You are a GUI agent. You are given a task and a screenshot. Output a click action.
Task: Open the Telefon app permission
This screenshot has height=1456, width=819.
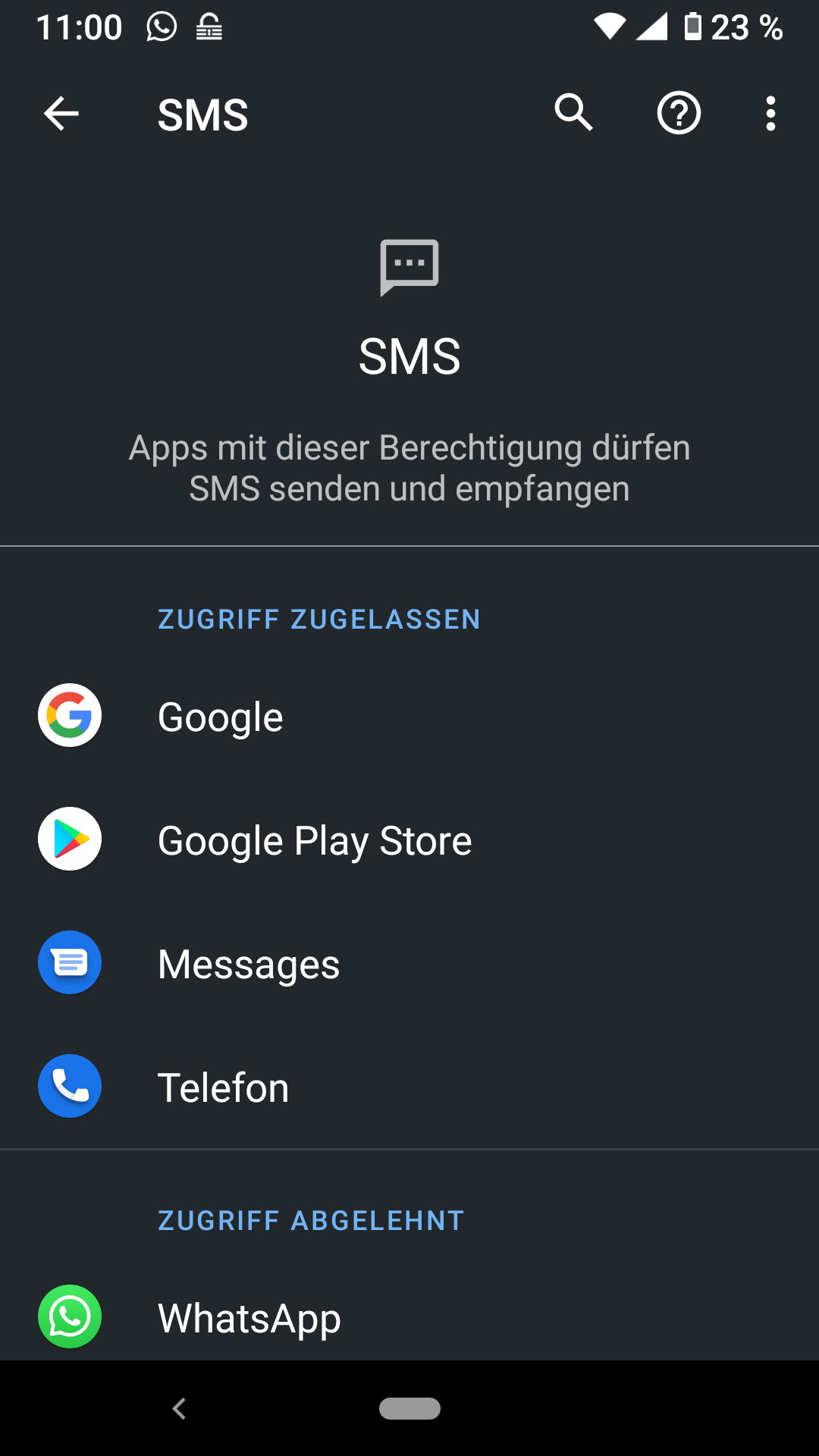pos(409,1087)
